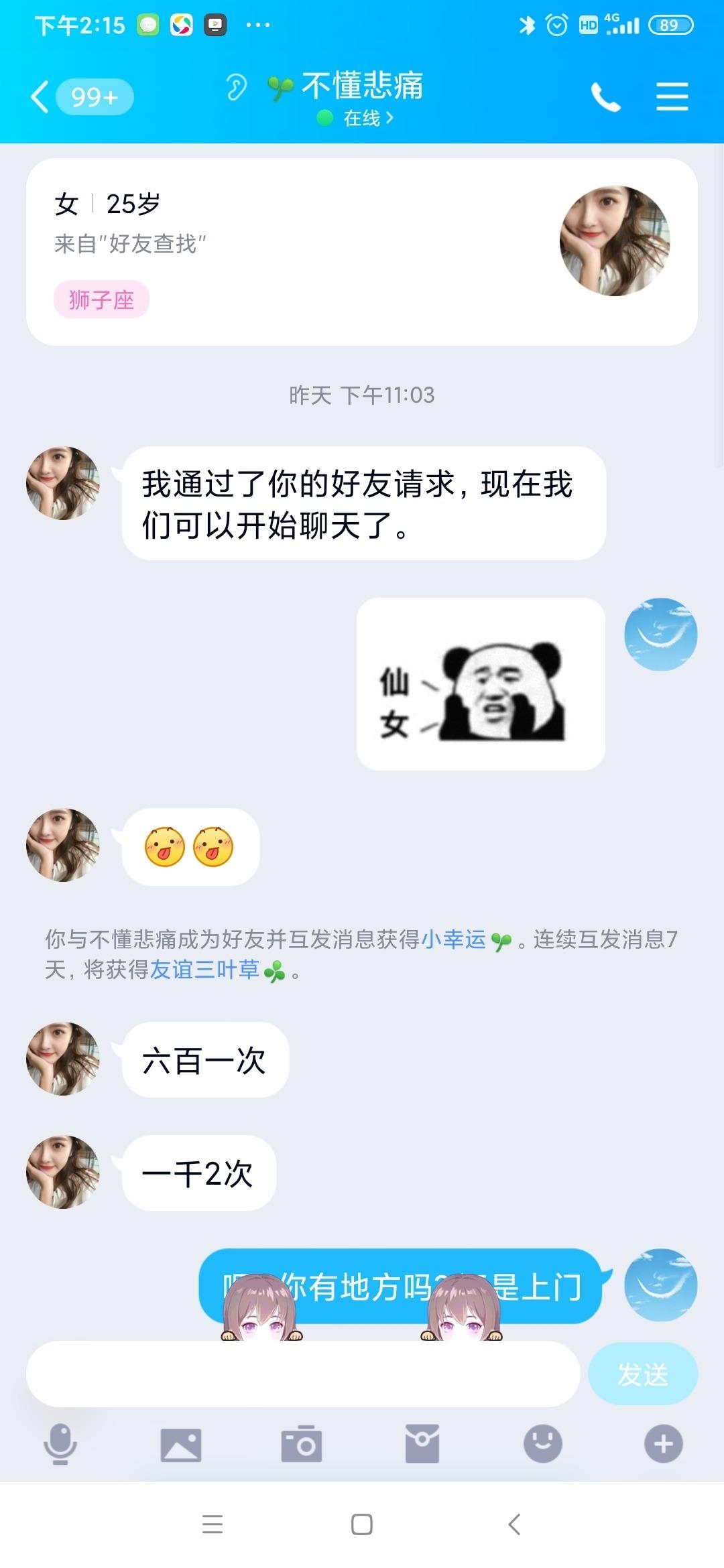Image resolution: width=724 pixels, height=1568 pixels.
Task: Open the red packet envelope option
Action: pyautogui.click(x=422, y=1444)
